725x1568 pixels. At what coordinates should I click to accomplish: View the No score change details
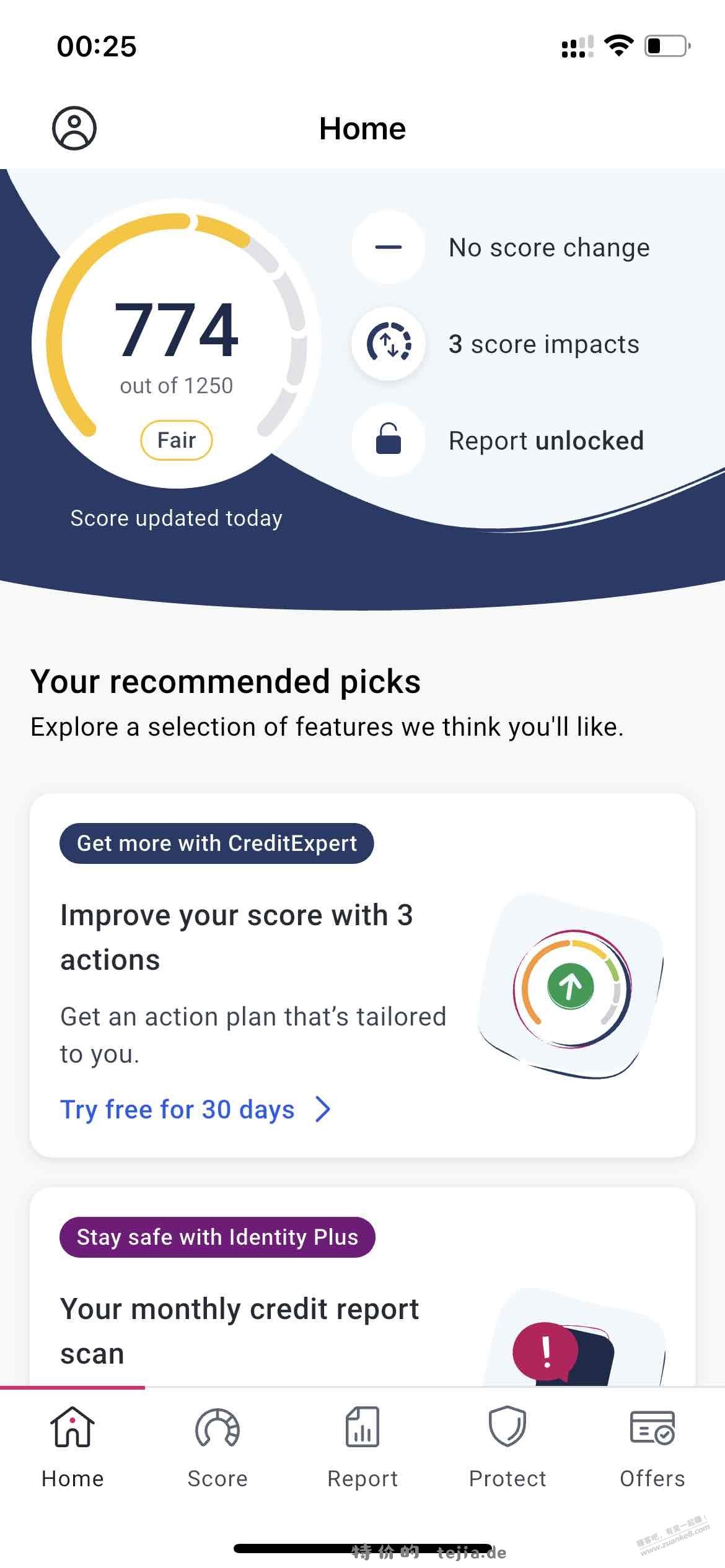point(502,248)
